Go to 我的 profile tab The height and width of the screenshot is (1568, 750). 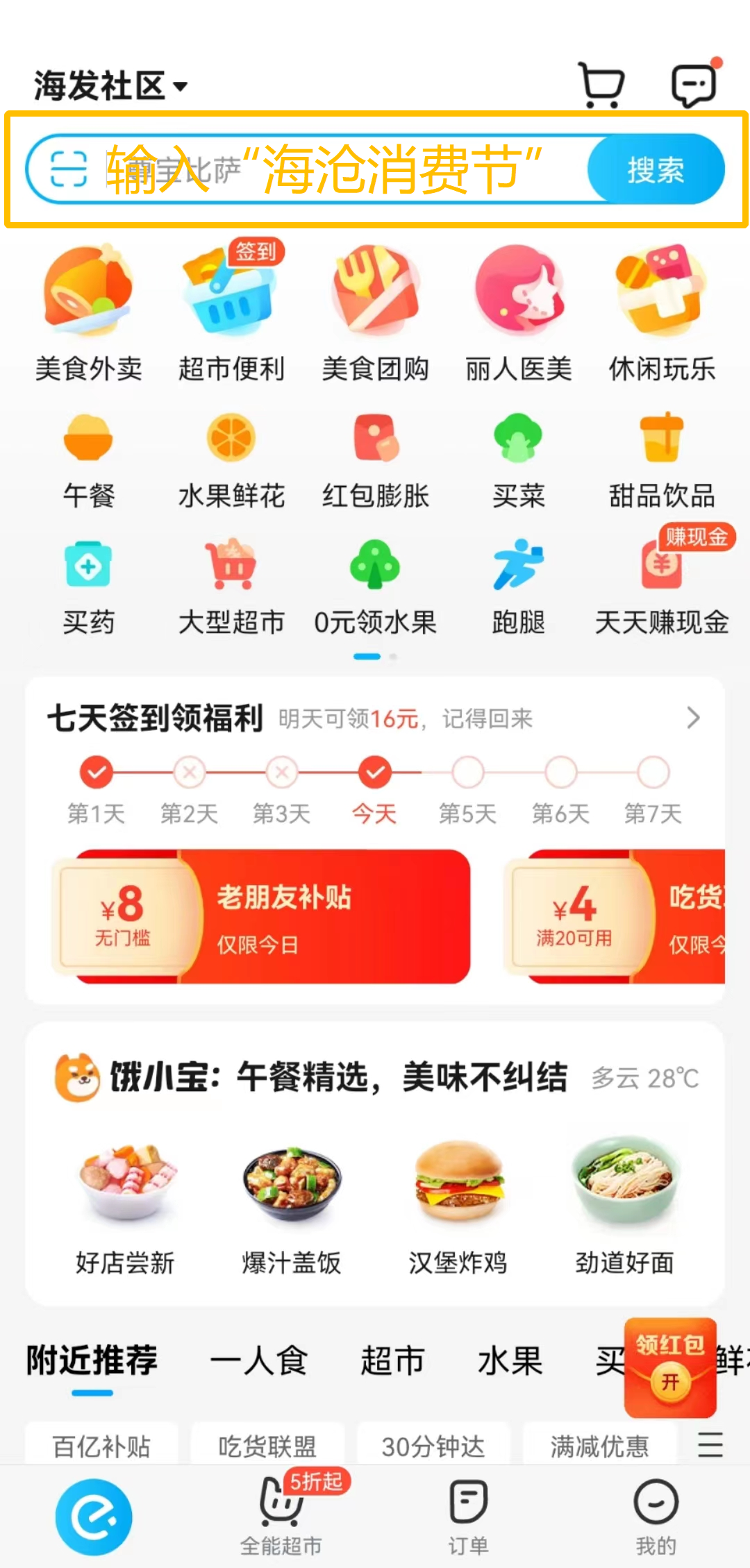coord(656,1517)
